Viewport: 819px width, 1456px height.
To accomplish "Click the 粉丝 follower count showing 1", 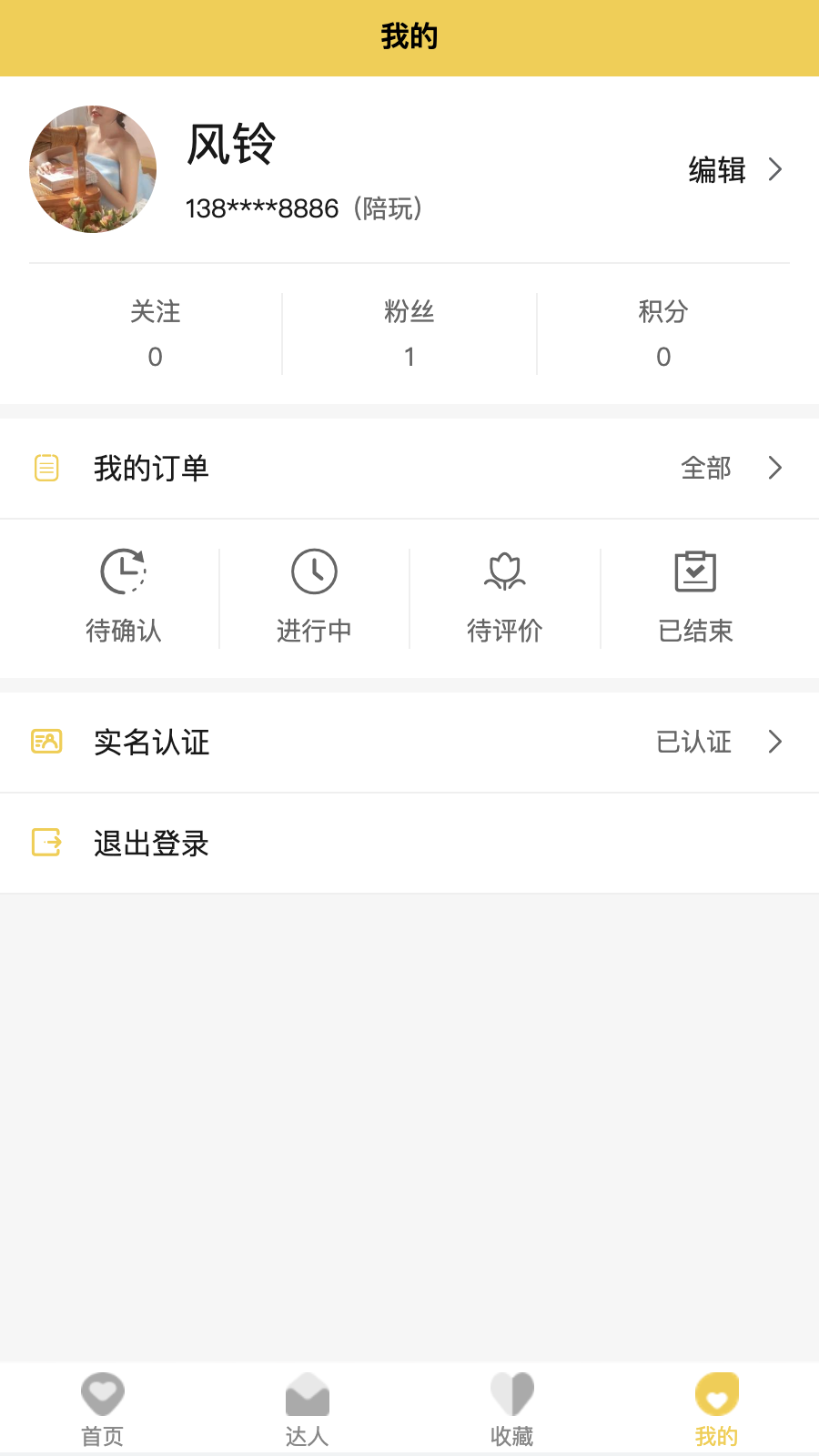I will click(409, 334).
